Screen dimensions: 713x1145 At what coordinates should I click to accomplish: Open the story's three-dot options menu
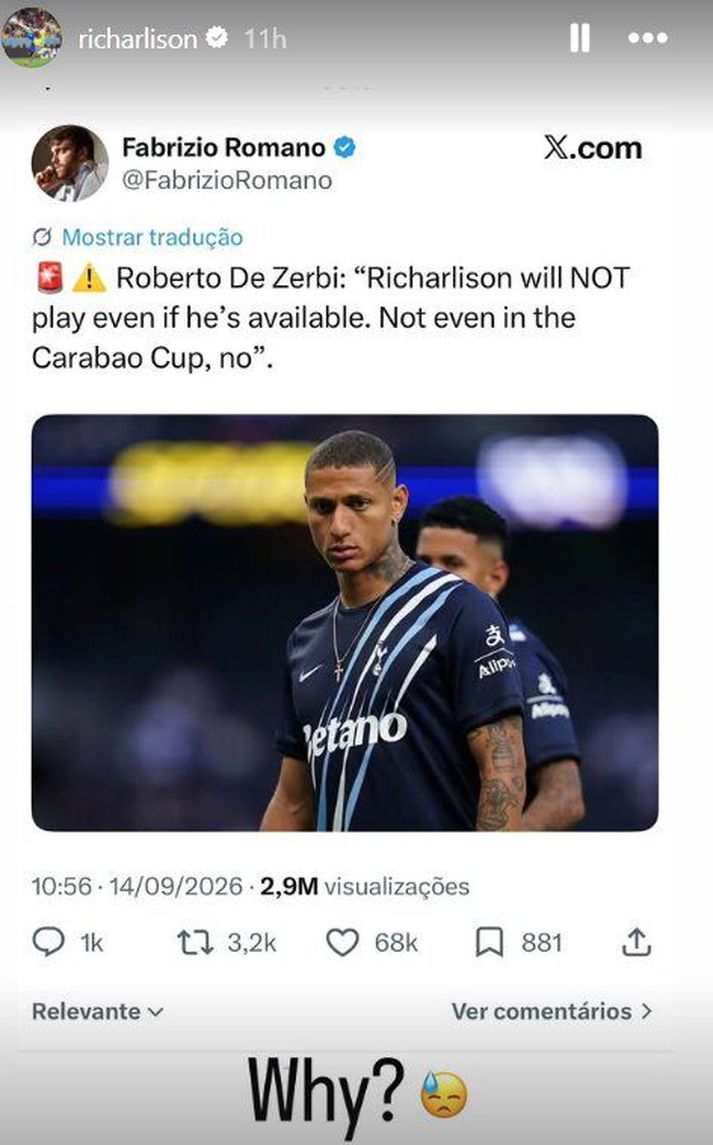(x=648, y=38)
